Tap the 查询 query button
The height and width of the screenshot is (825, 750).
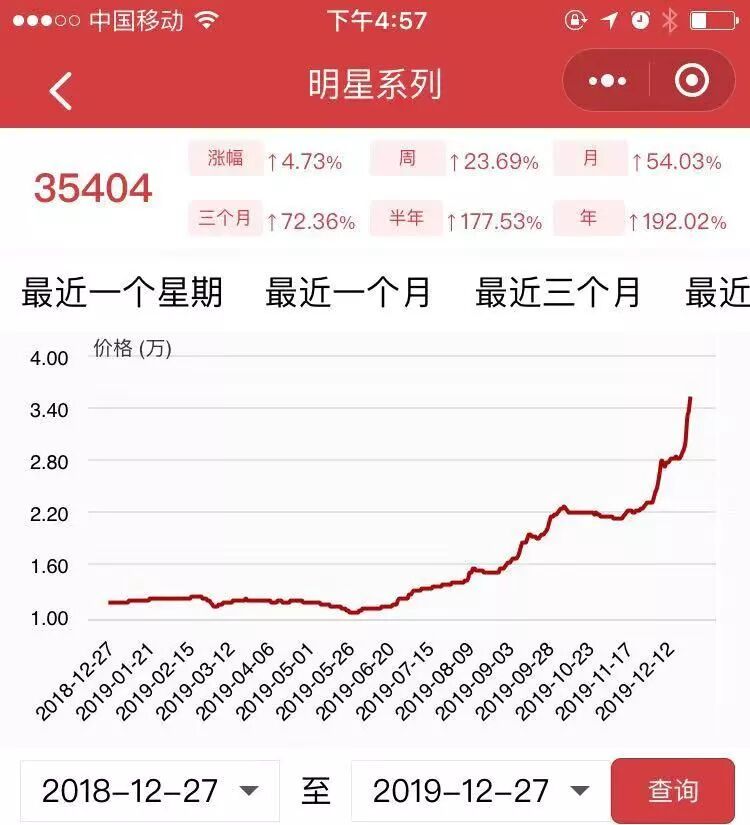[673, 791]
